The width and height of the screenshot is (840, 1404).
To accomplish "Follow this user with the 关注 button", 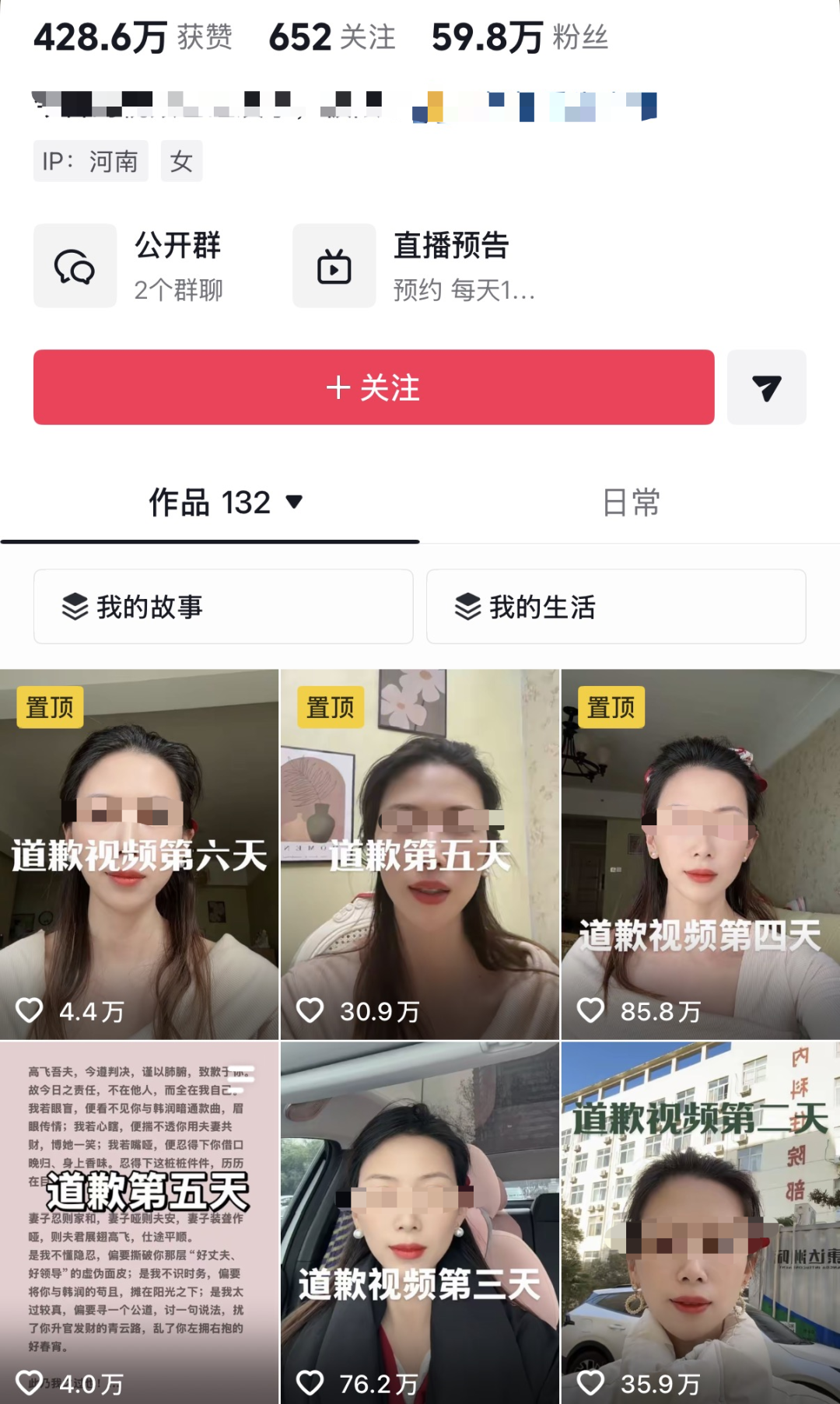I will (x=373, y=387).
